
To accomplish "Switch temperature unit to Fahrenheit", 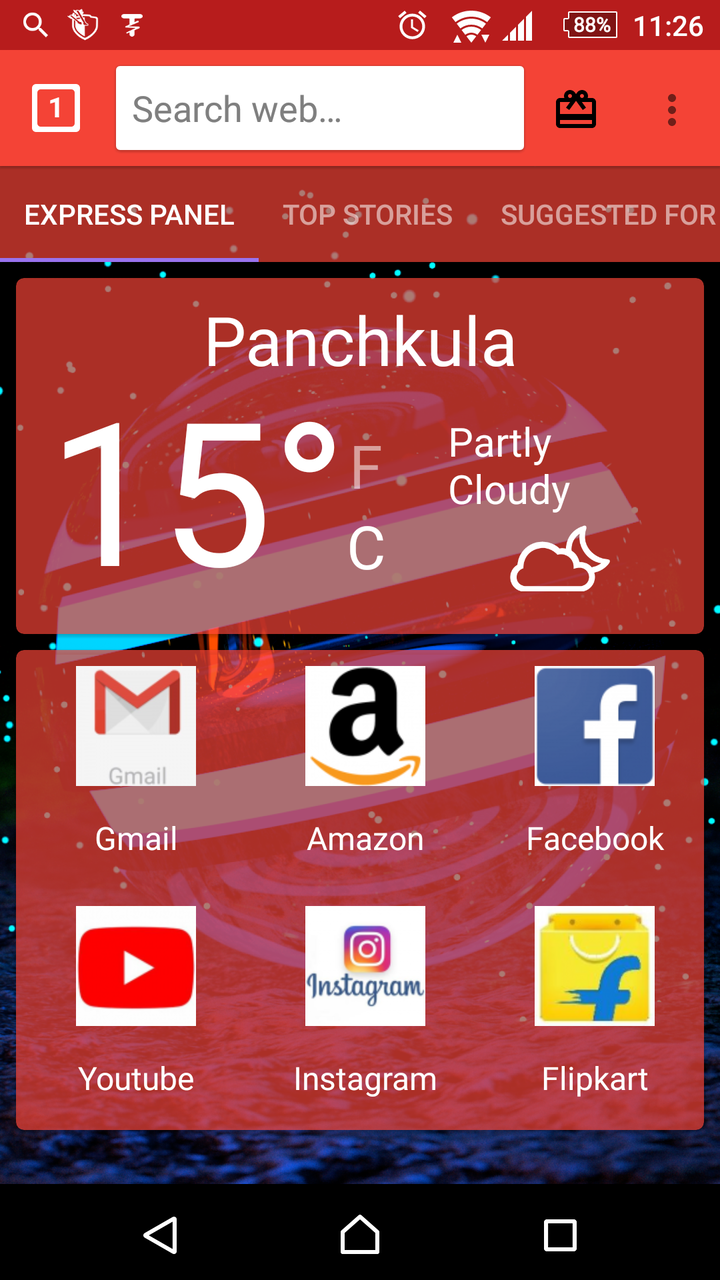I will pos(366,467).
